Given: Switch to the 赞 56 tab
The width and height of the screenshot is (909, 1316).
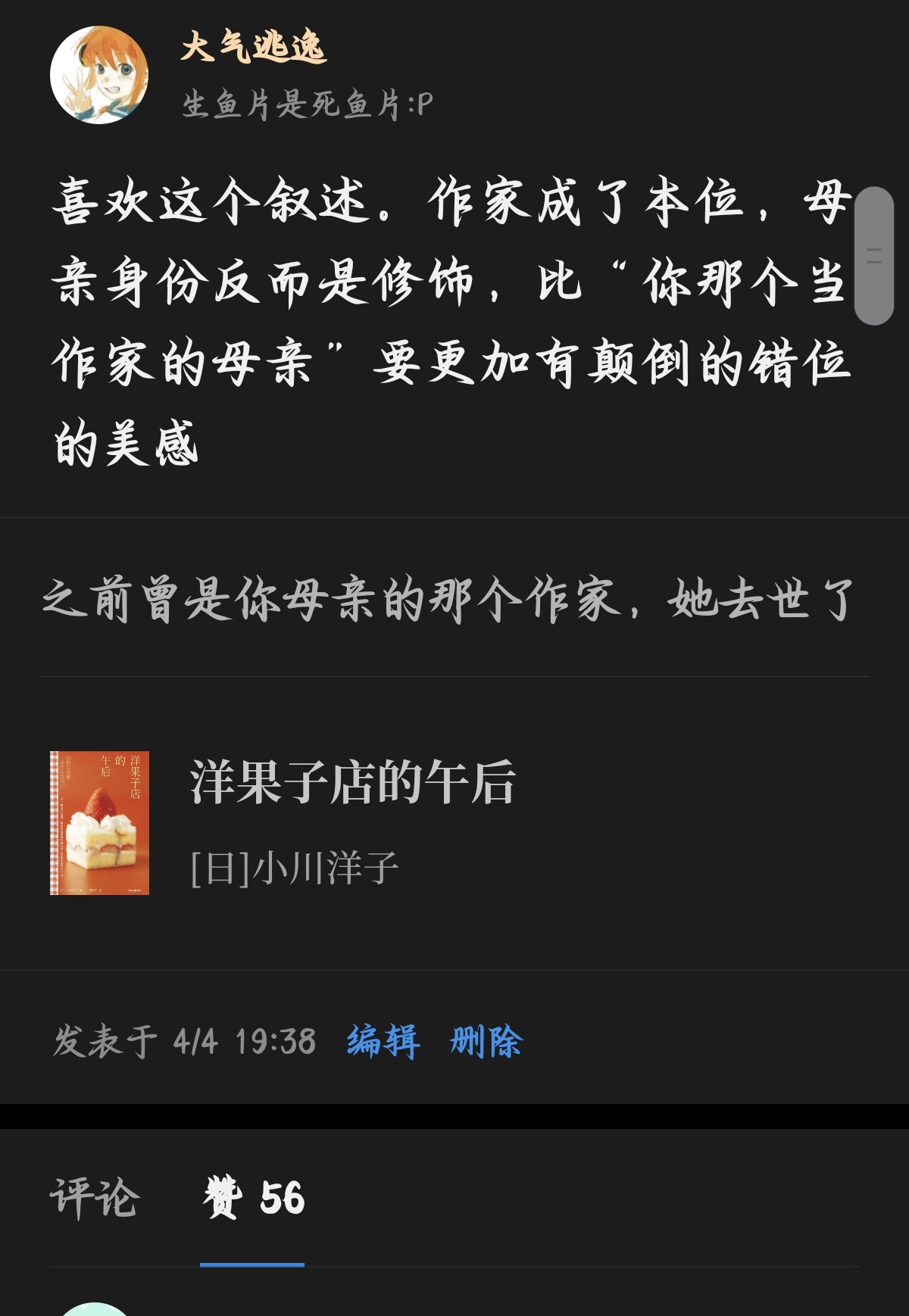Looking at the screenshot, I should (x=253, y=1198).
